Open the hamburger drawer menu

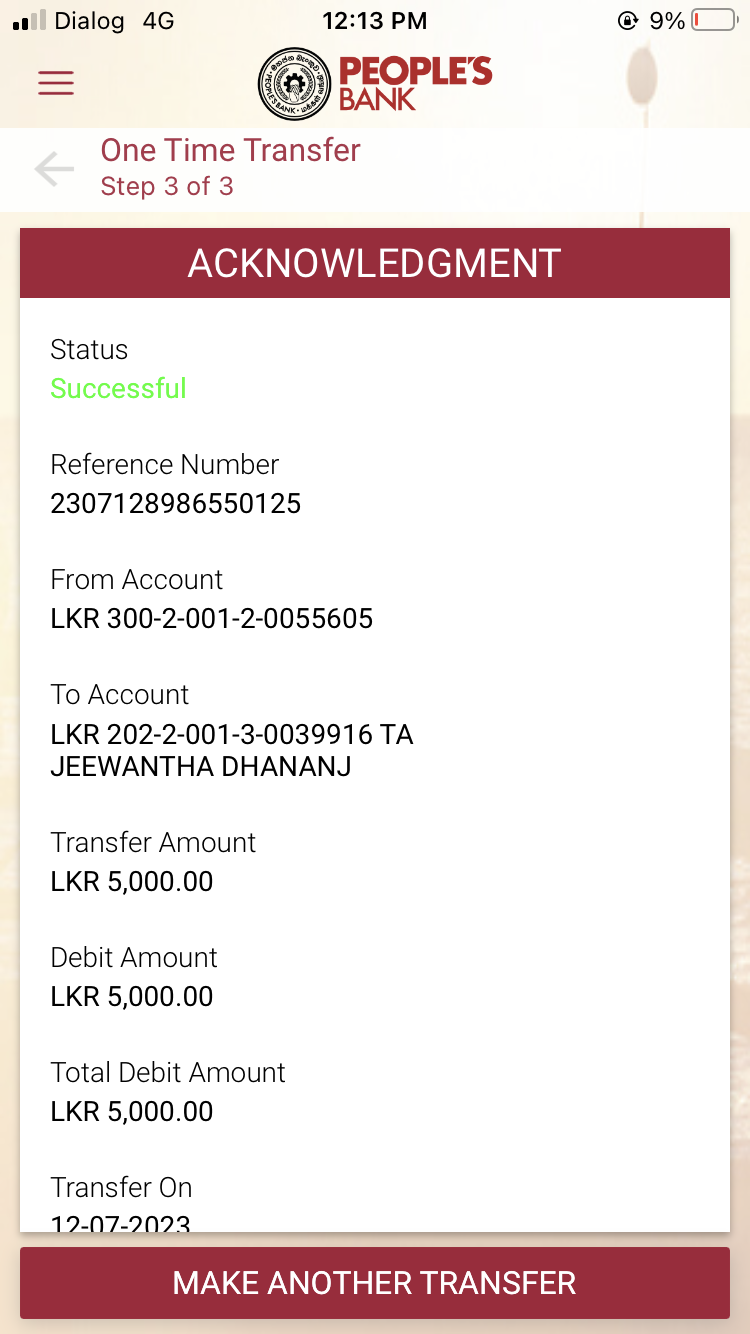coord(56,82)
